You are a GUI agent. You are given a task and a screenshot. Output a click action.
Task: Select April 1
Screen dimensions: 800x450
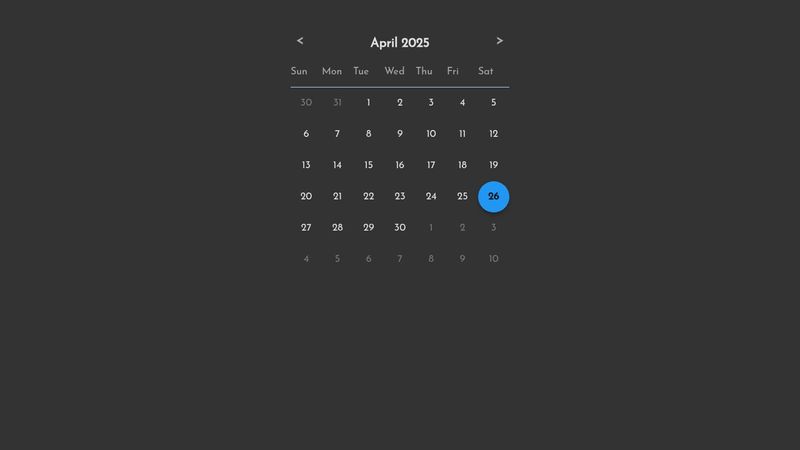368,103
